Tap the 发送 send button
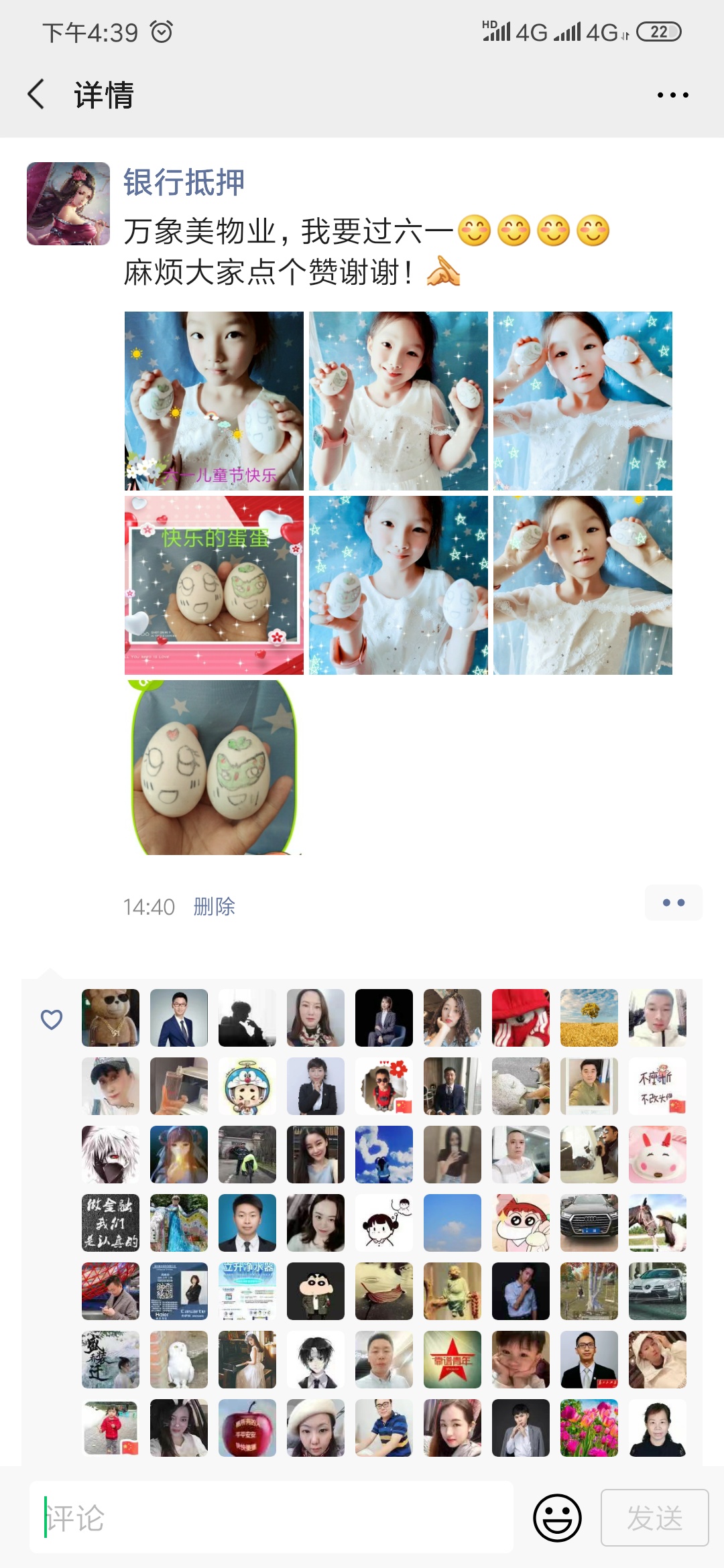 pyautogui.click(x=654, y=1518)
